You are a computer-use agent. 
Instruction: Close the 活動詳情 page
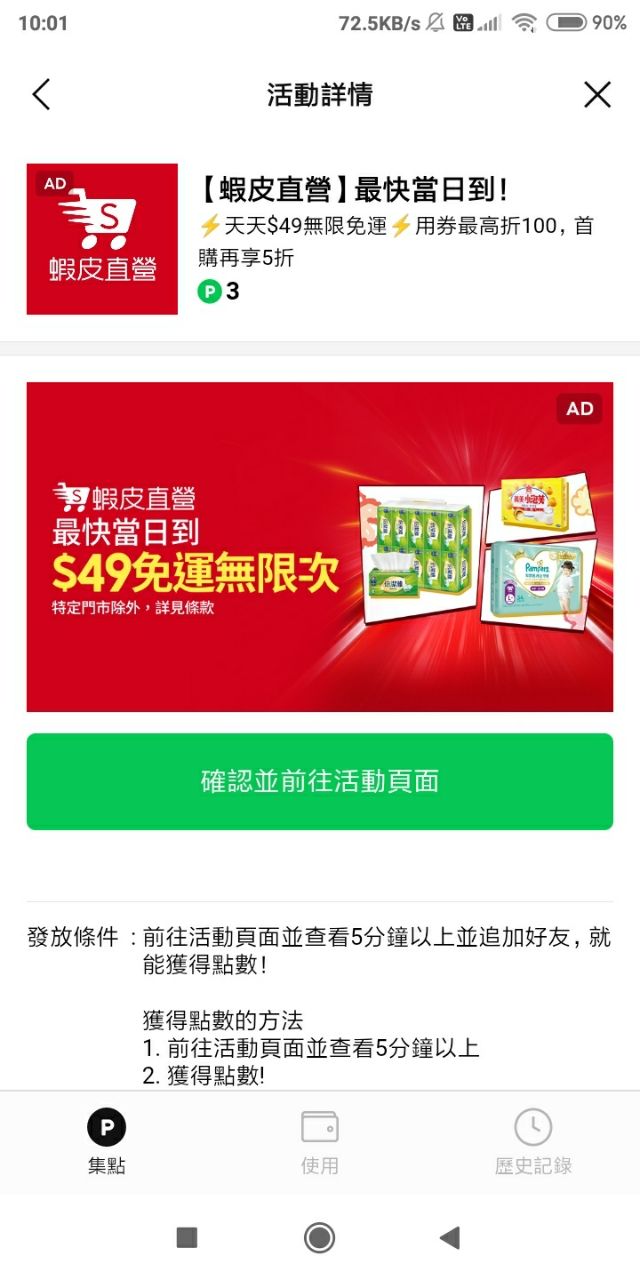[x=597, y=95]
